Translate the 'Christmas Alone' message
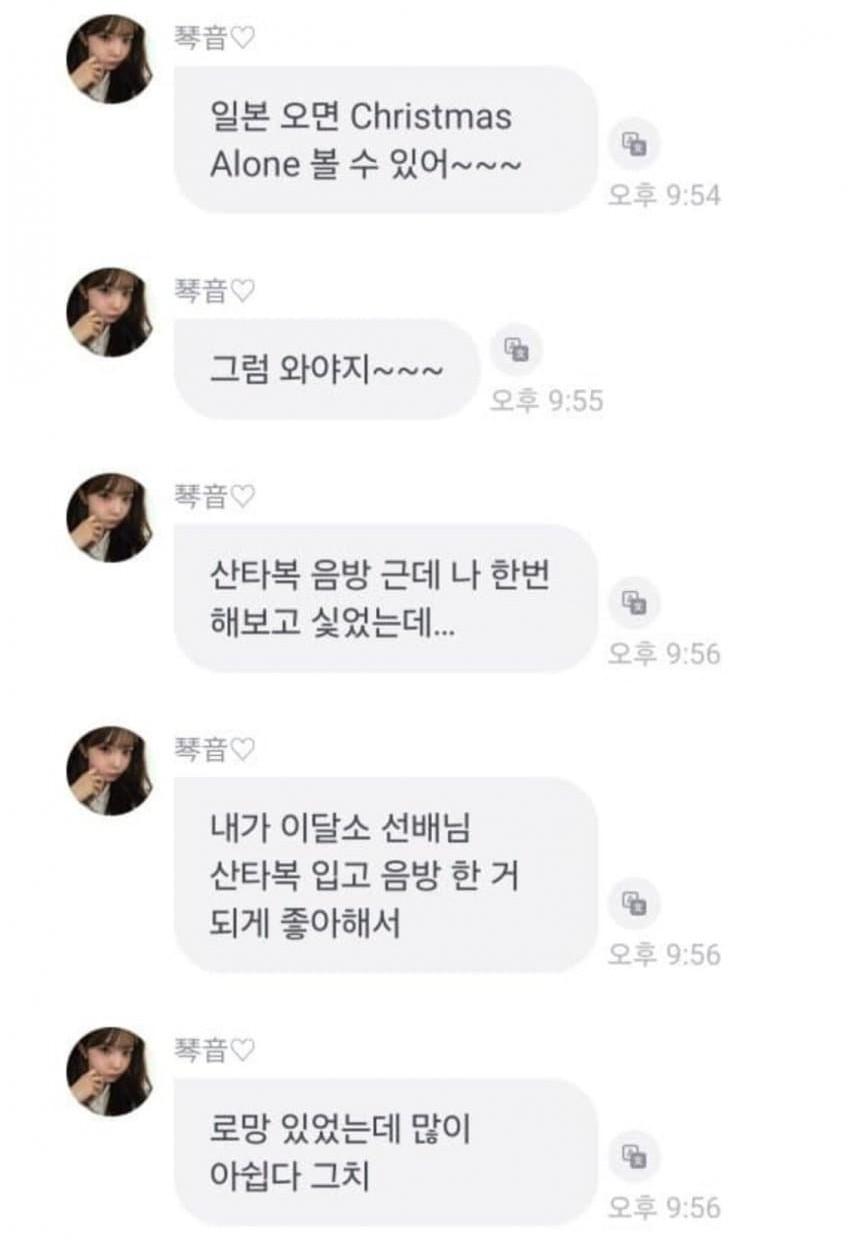The height and width of the screenshot is (1249, 850). click(x=634, y=143)
